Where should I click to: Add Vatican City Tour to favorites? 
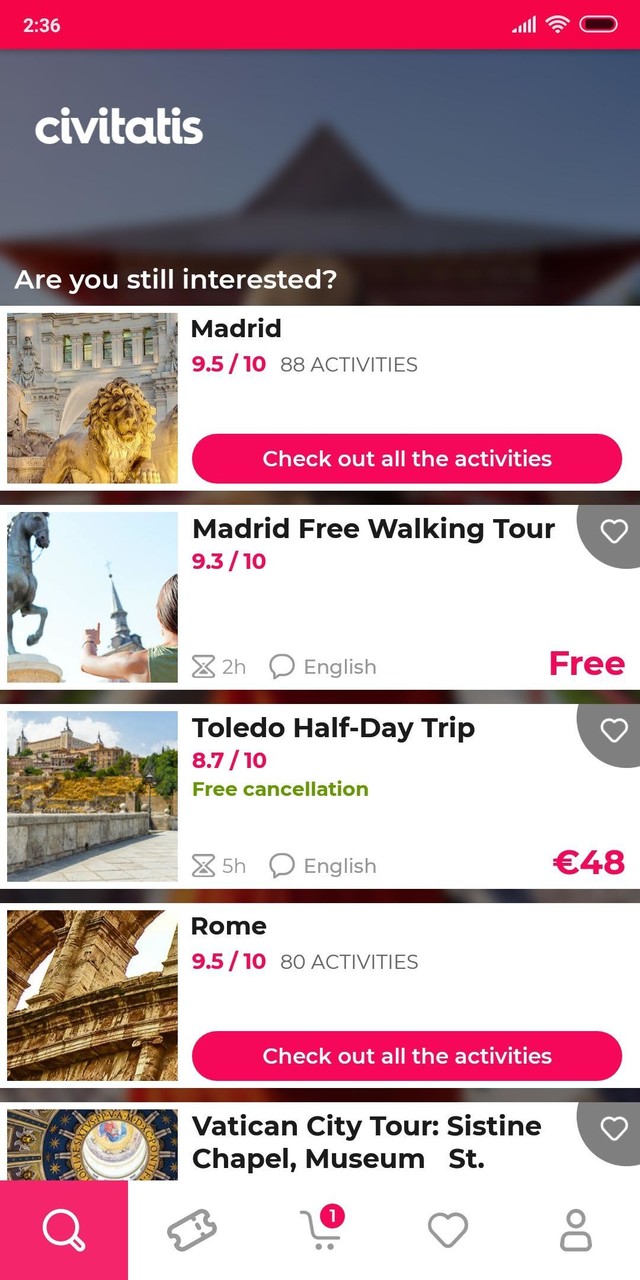613,1129
